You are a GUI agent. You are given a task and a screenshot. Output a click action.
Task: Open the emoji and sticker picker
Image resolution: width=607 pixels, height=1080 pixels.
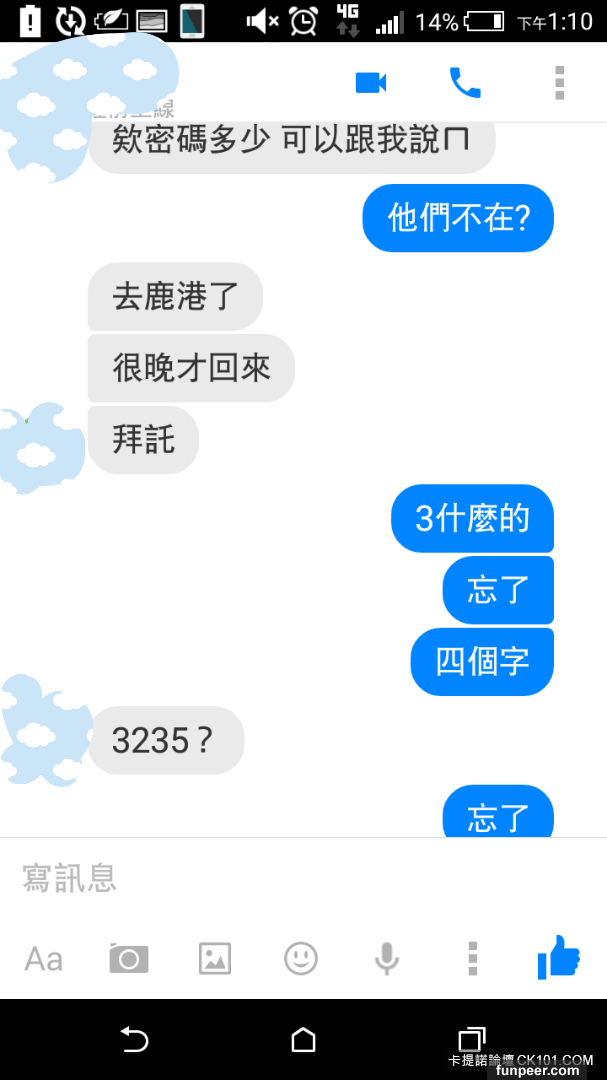coord(301,959)
